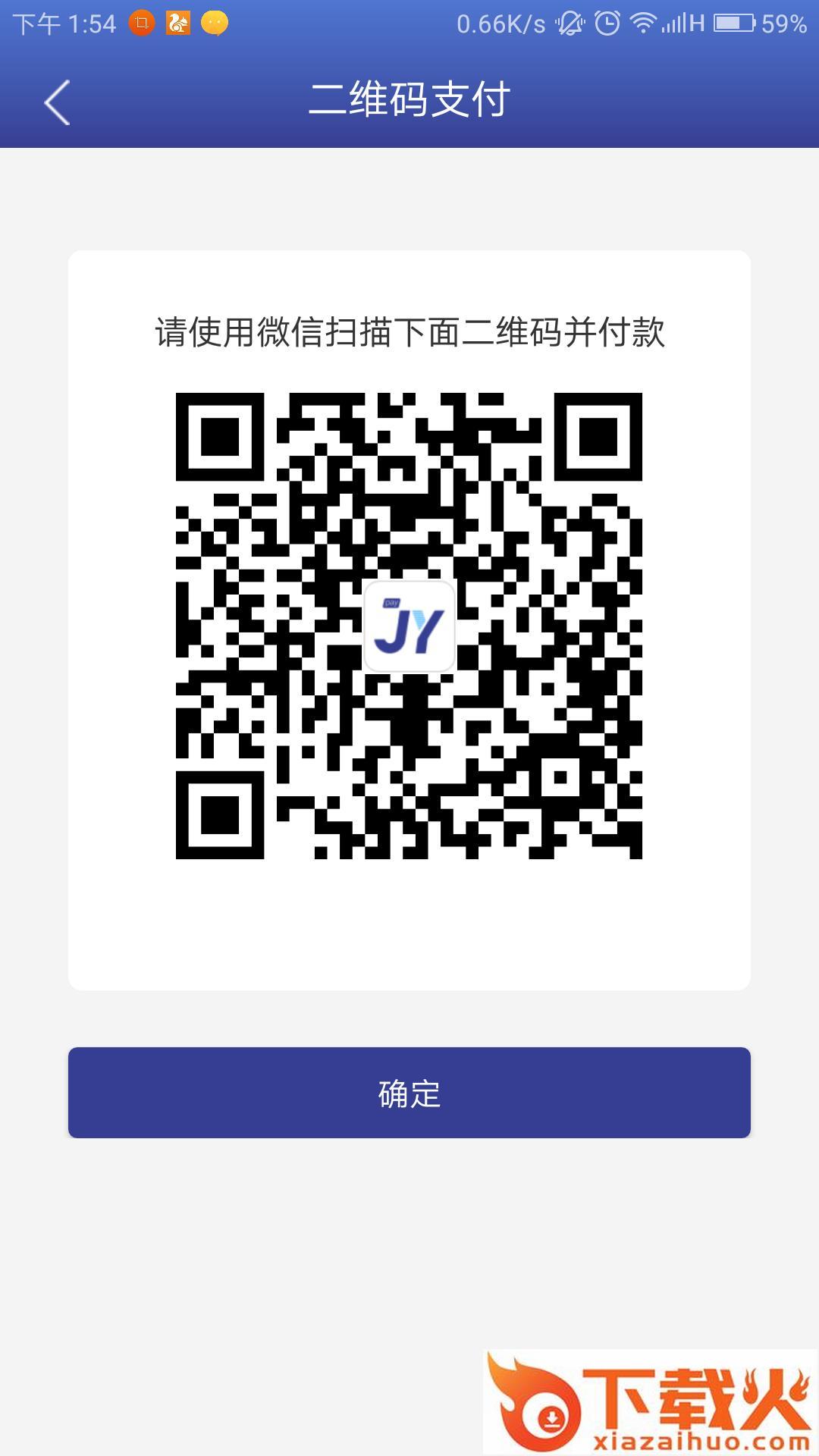Go back from the 二维码支付 page
This screenshot has width=819, height=1456.
coord(58,102)
